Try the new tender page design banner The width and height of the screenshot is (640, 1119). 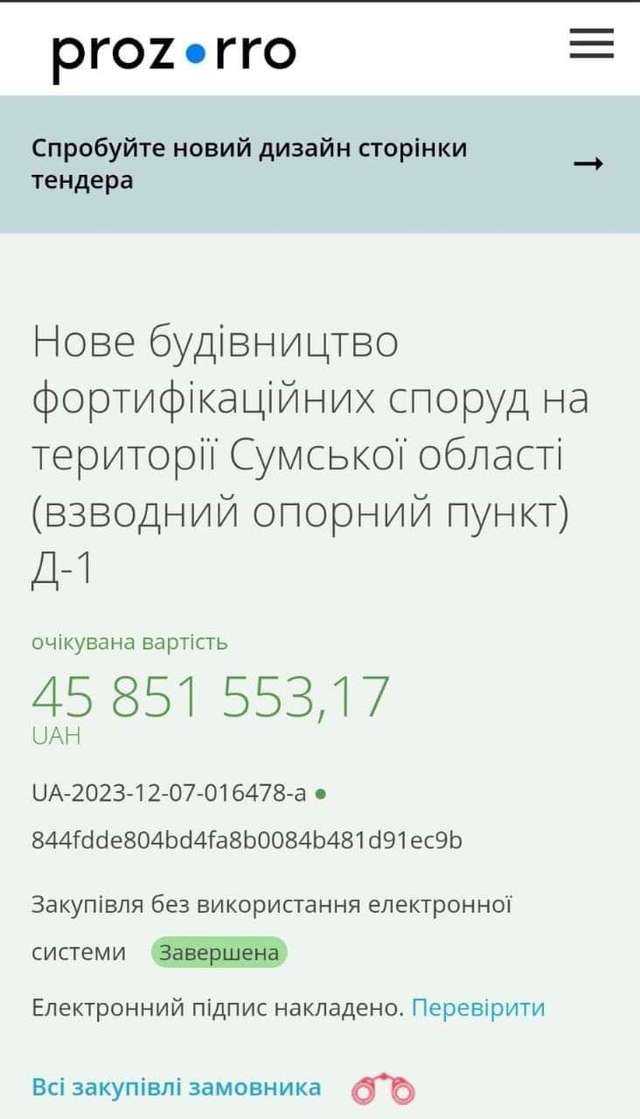[x=318, y=164]
